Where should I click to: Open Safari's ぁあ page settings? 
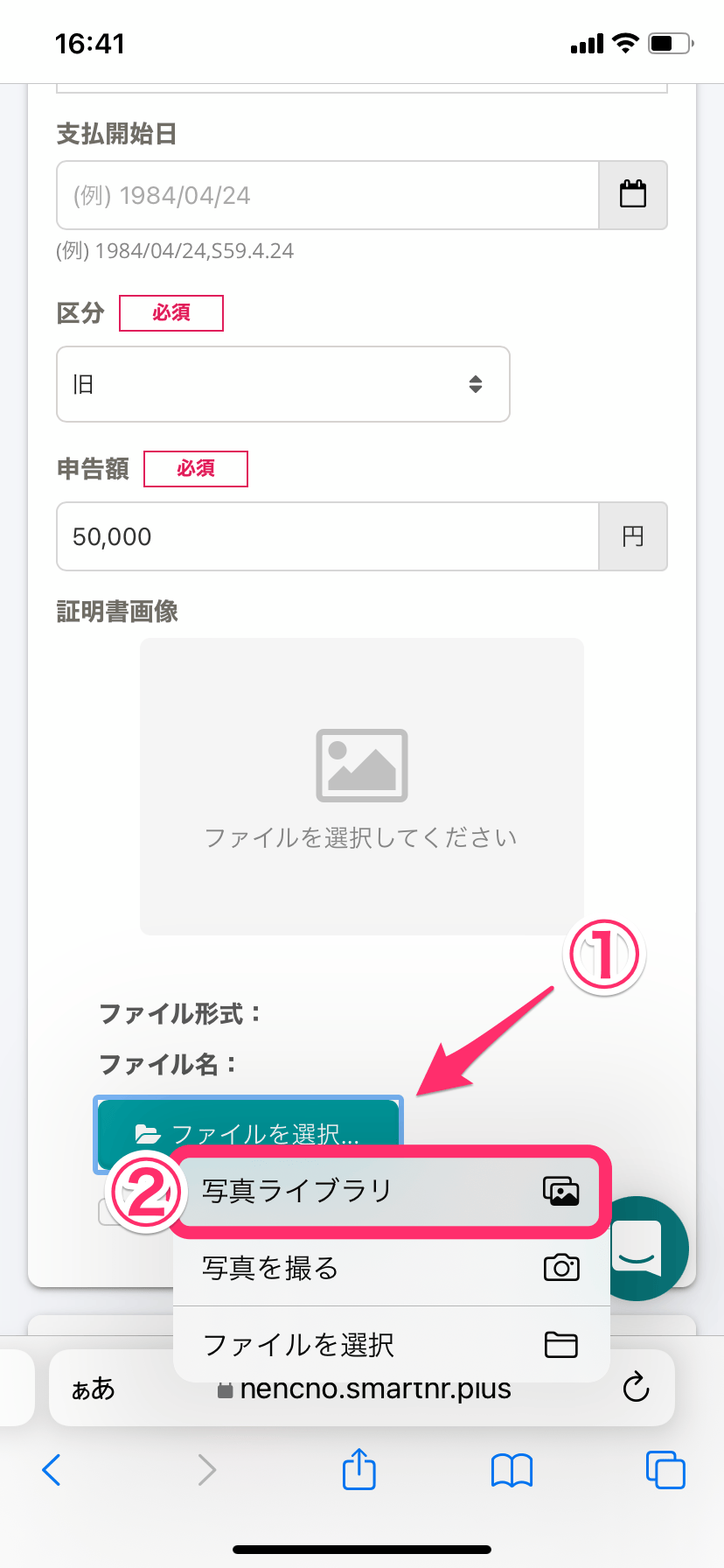click(93, 1389)
